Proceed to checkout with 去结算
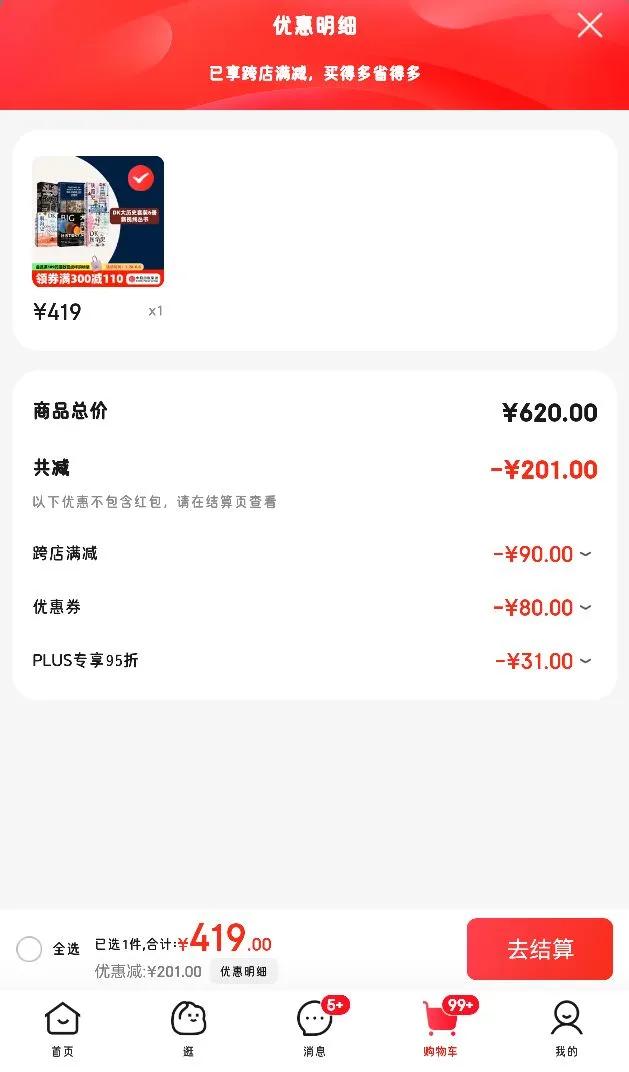 (540, 949)
